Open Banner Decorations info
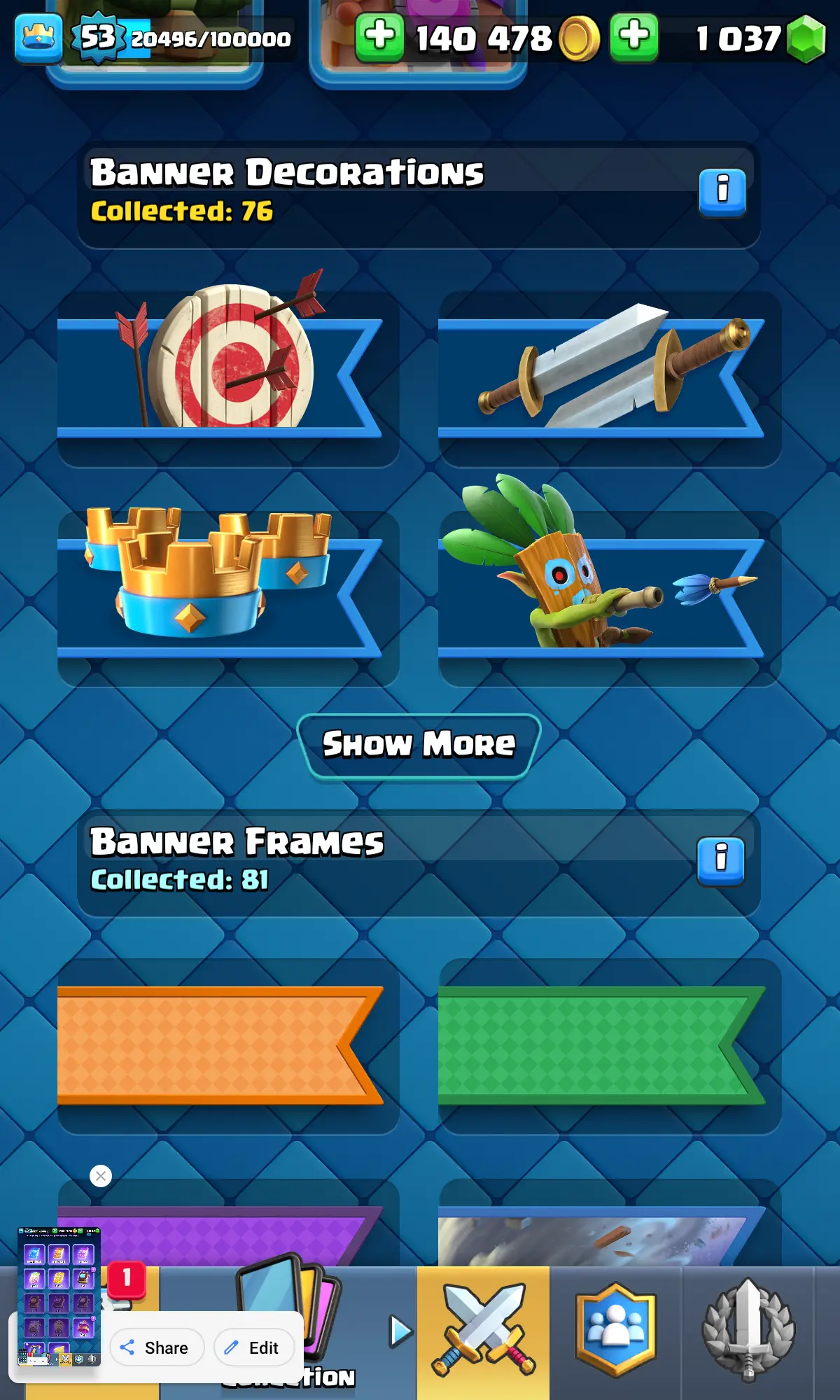 coord(722,192)
